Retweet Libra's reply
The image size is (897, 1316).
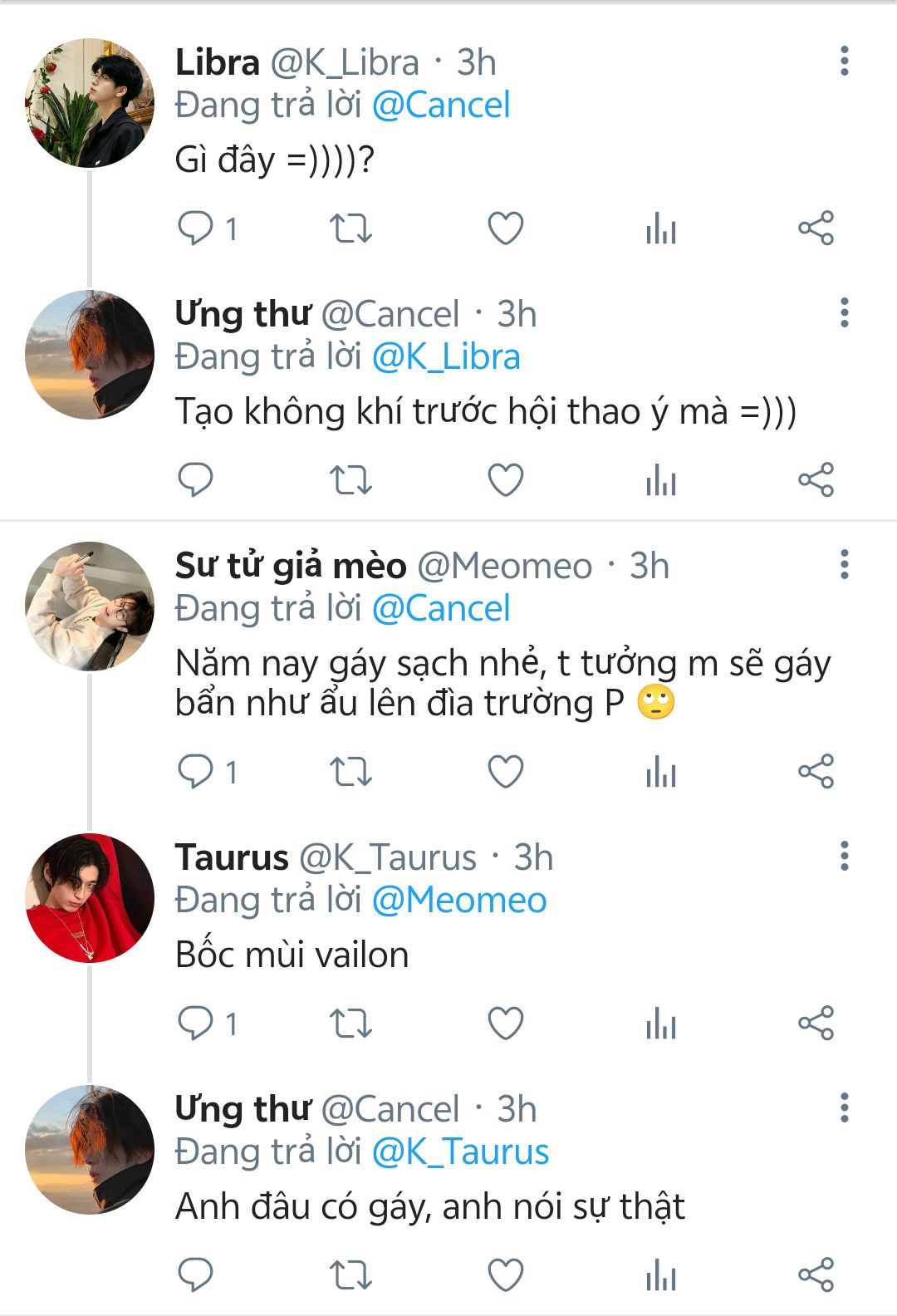[x=350, y=228]
